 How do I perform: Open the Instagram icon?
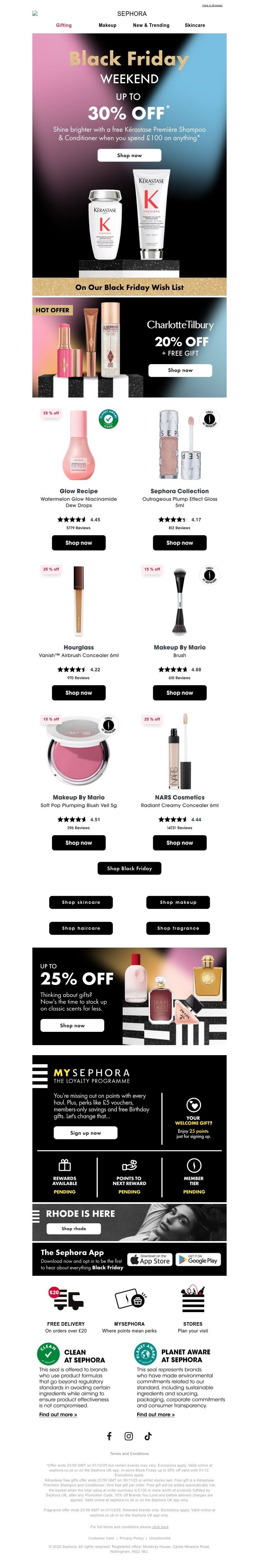click(x=129, y=1436)
